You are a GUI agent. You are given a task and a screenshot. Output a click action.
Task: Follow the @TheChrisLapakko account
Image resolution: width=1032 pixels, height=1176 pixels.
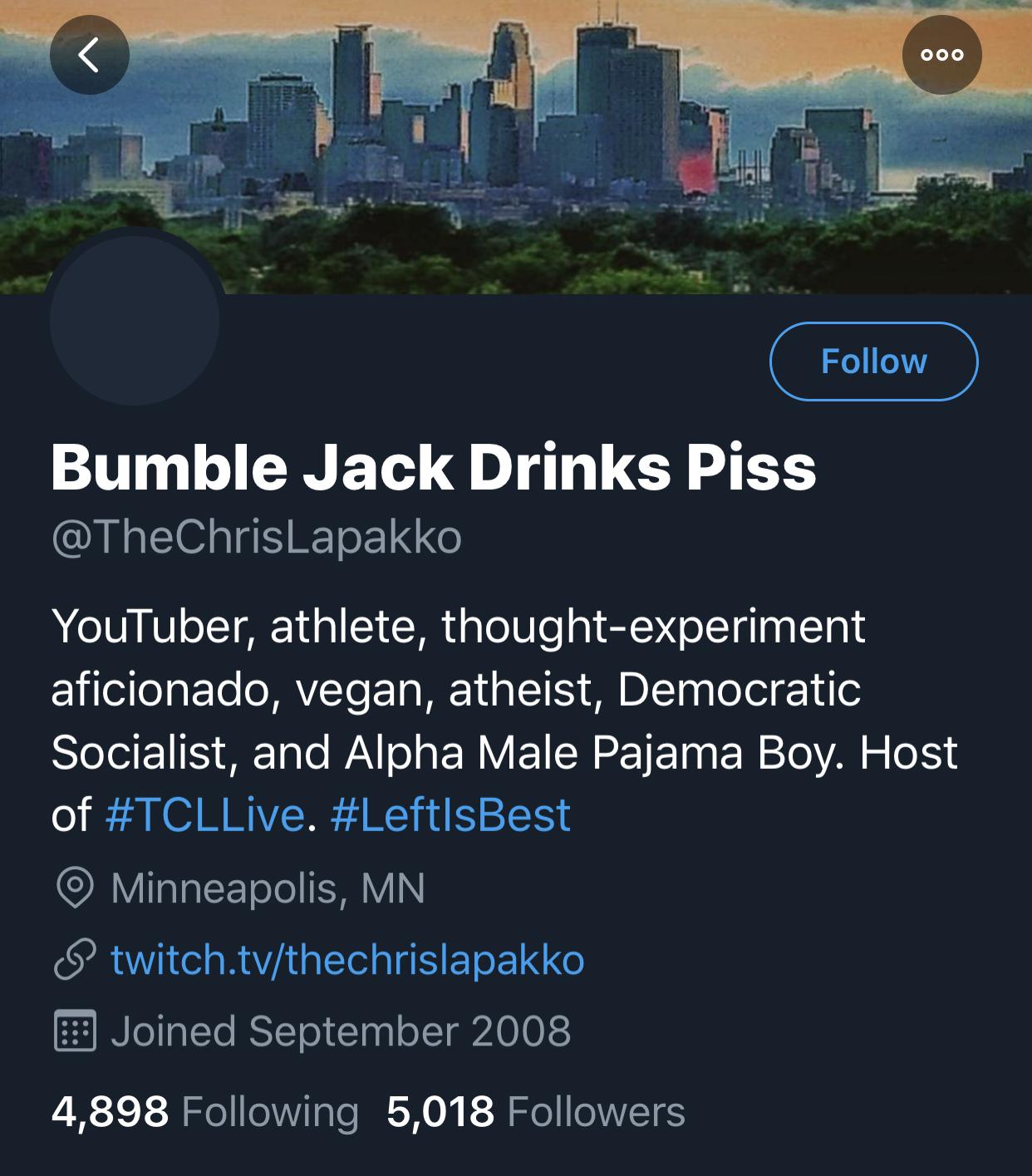pyautogui.click(x=873, y=362)
